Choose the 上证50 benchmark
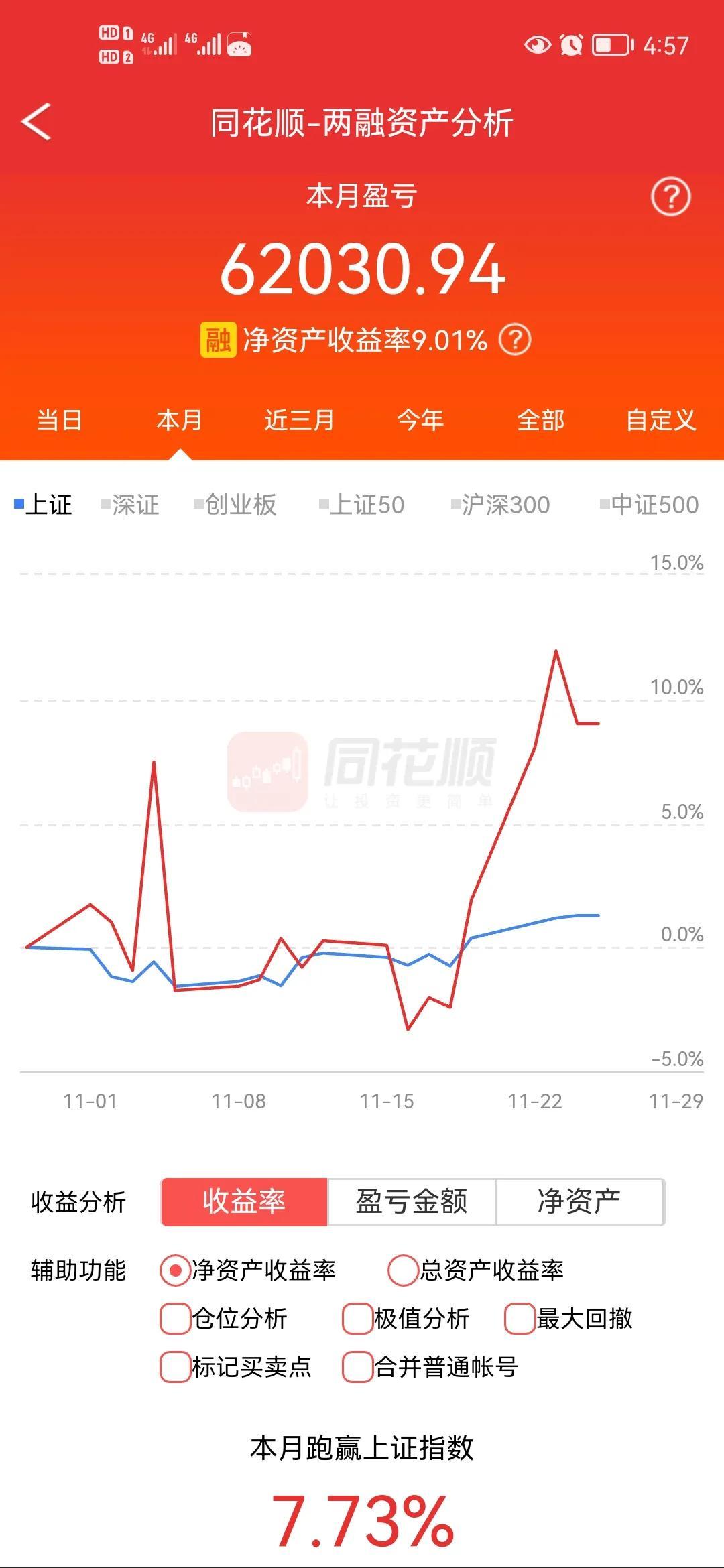This screenshot has height=1568, width=724. coord(362,505)
